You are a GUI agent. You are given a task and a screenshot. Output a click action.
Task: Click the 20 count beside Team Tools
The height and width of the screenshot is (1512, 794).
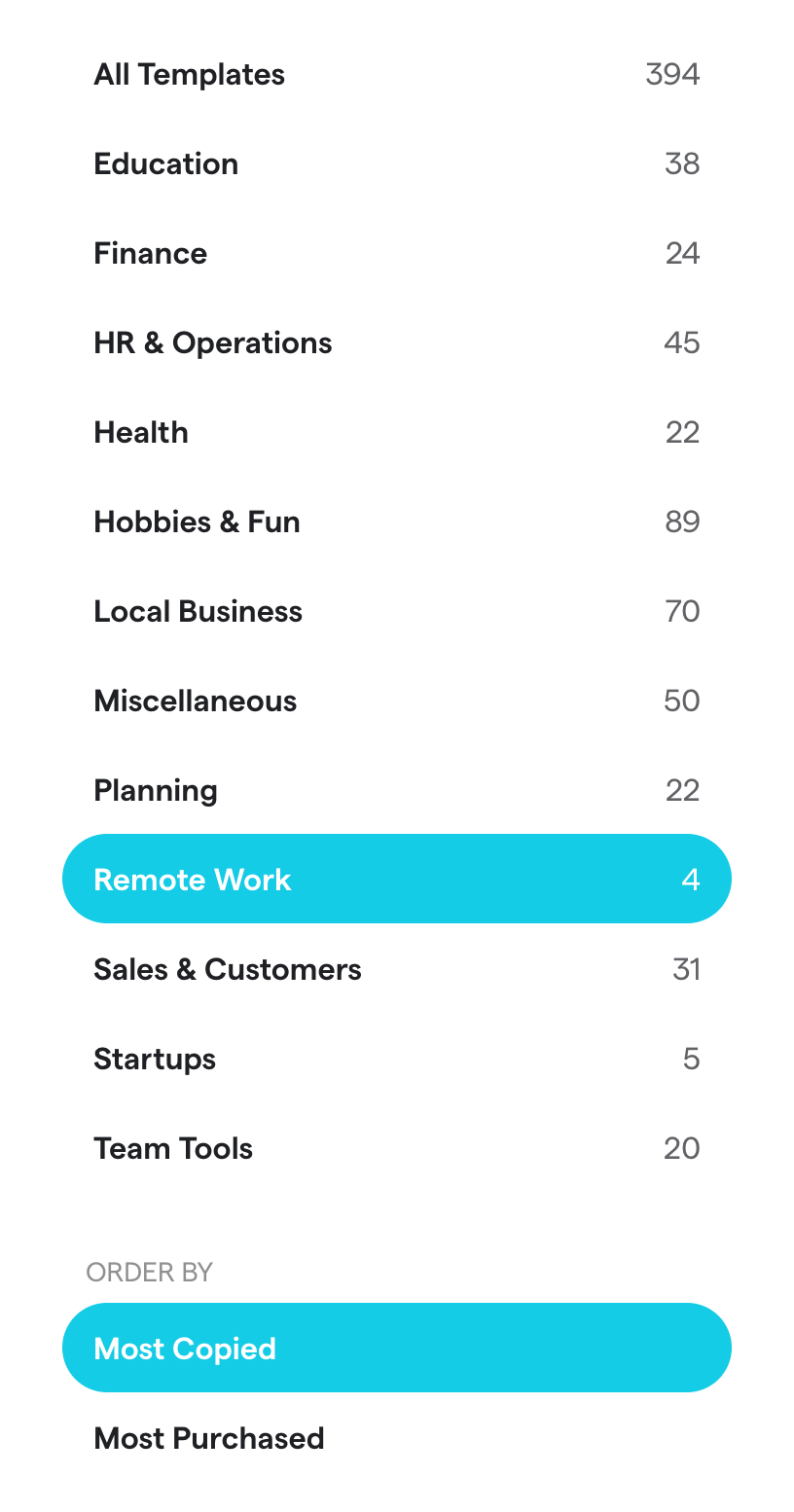point(681,1148)
